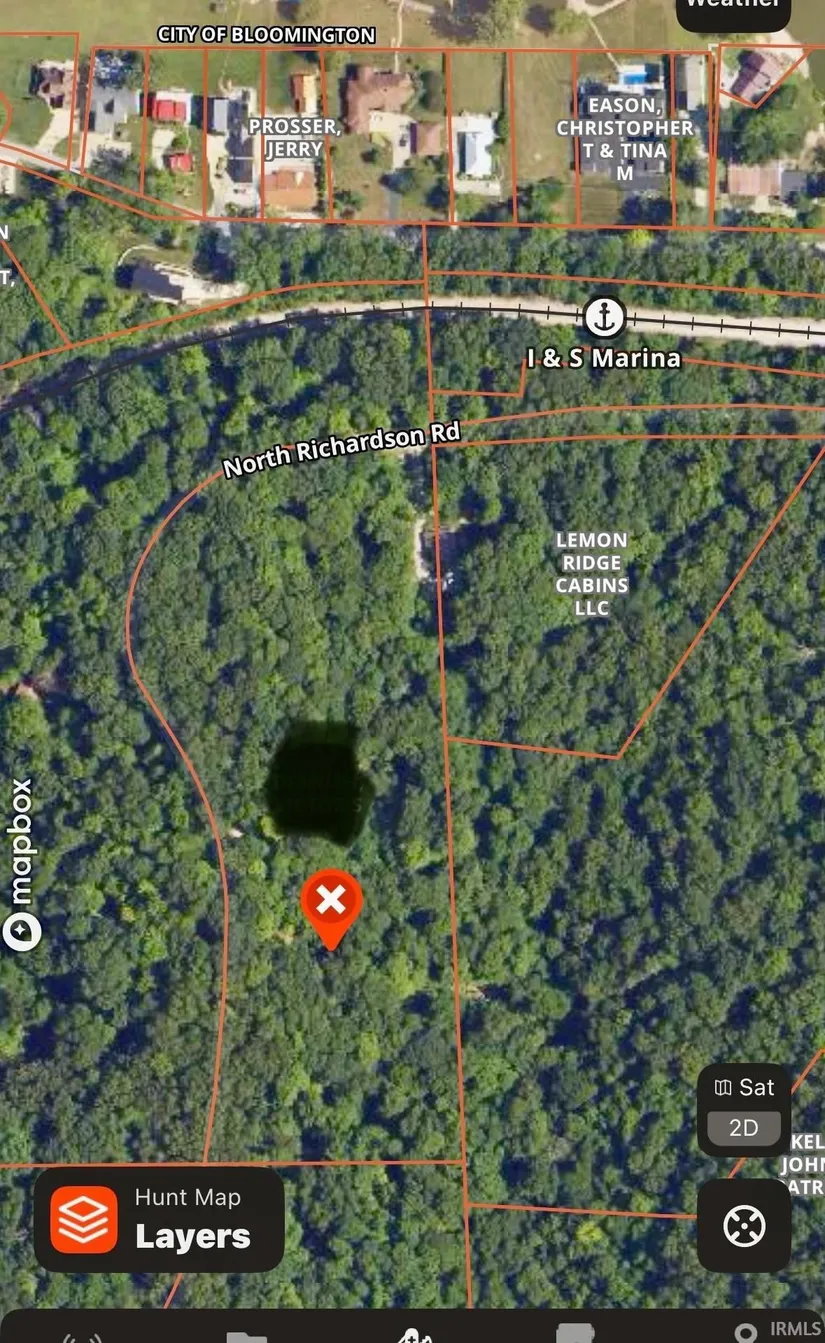
Task: Open the Hunt Map Layers panel
Action: pos(159,1219)
